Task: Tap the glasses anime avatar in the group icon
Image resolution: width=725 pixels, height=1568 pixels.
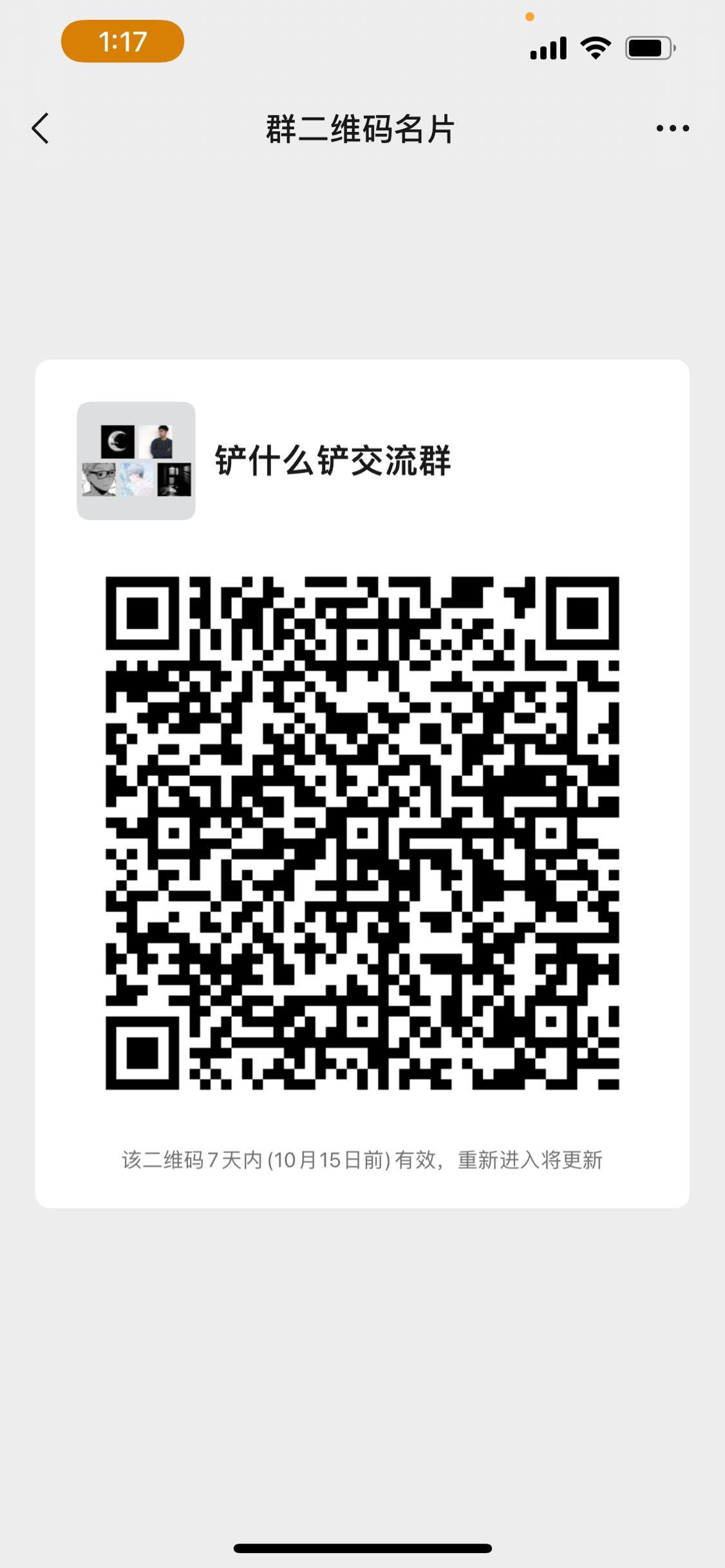Action: pos(100,481)
